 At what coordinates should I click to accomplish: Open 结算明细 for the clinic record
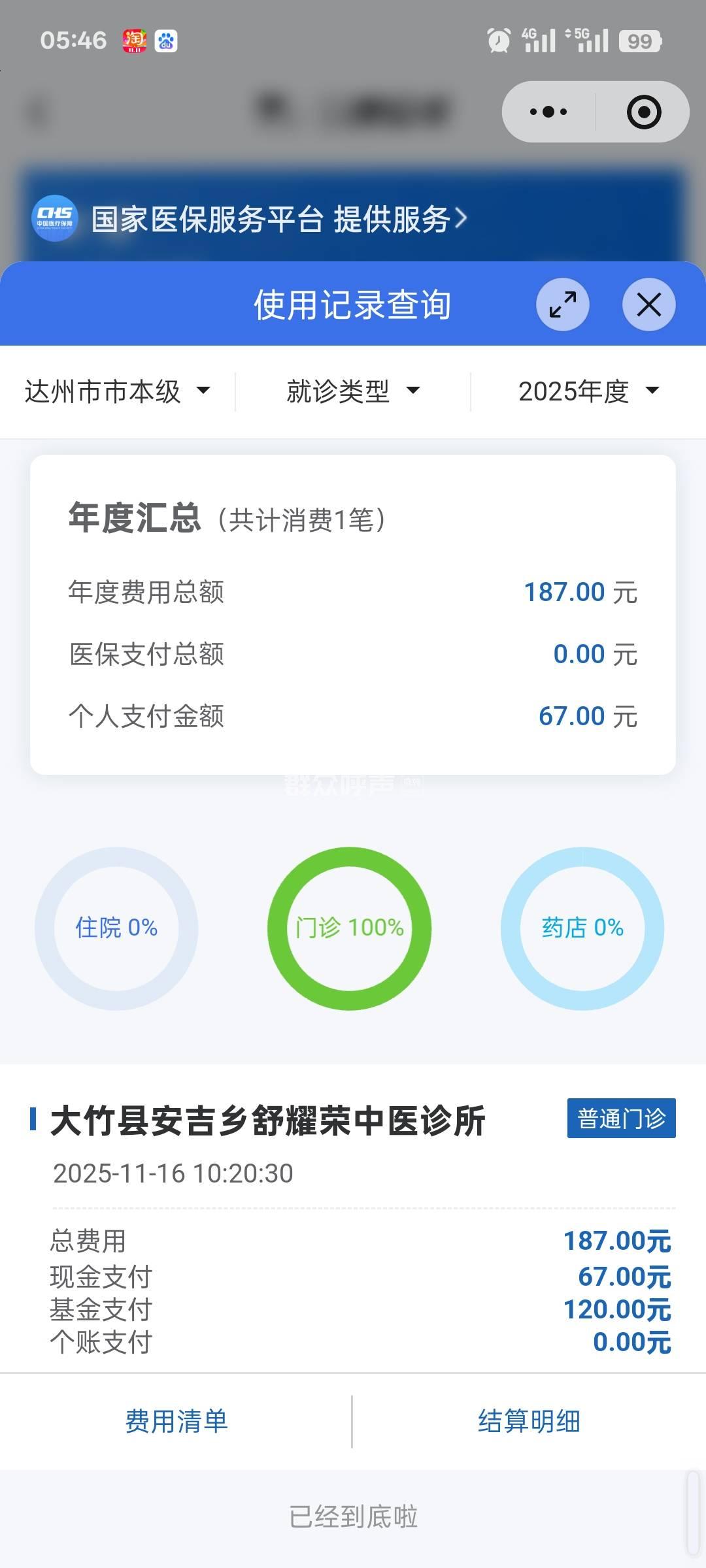[x=529, y=1421]
